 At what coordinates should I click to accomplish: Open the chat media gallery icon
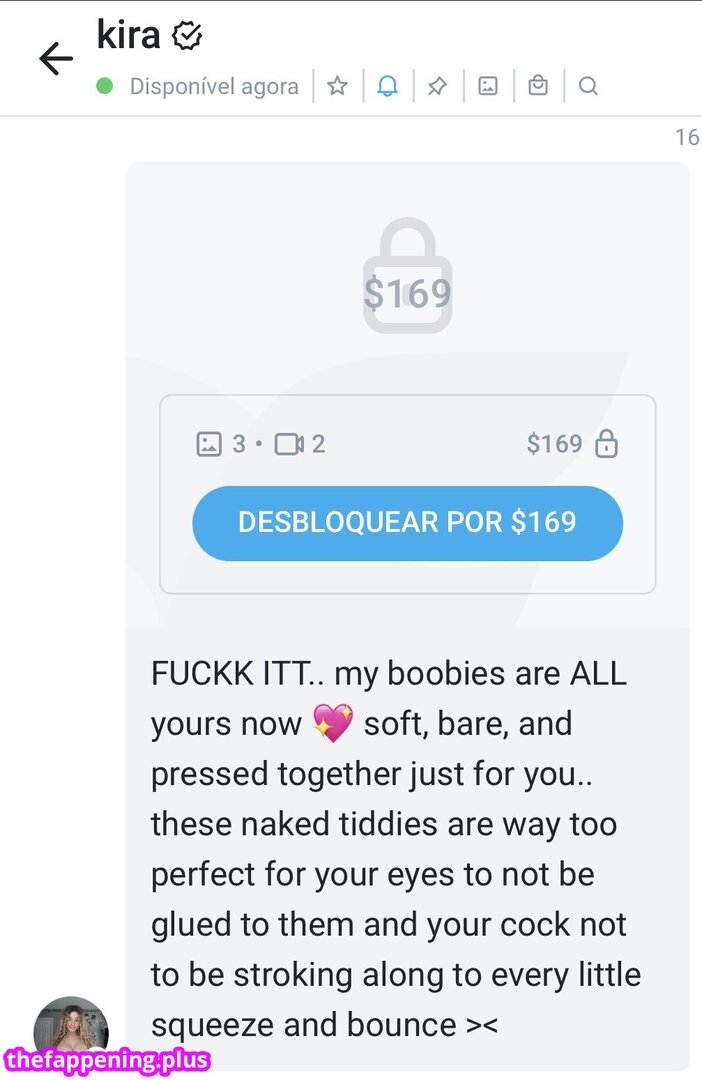click(488, 86)
